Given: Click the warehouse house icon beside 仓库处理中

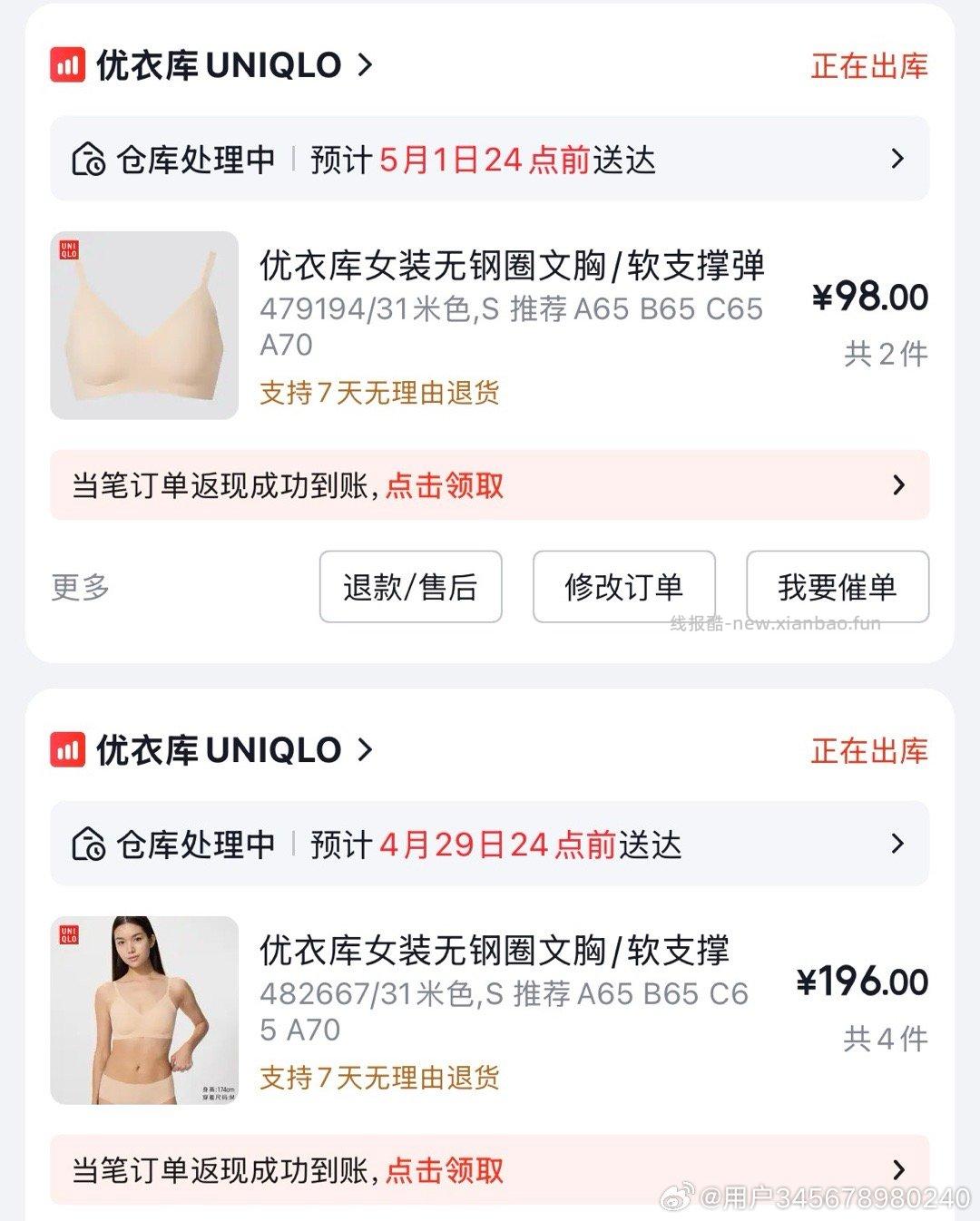Looking at the screenshot, I should [86, 159].
